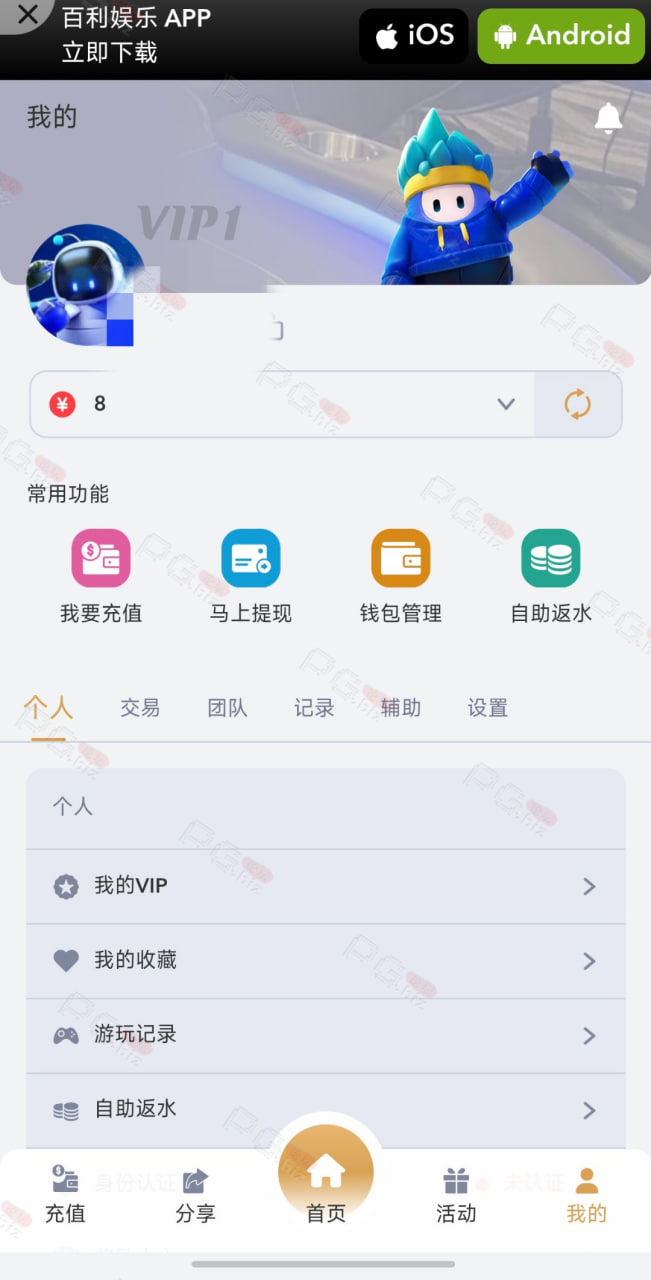Viewport: 651px width, 1280px height.
Task: Switch to the 团队 tab
Action: point(227,708)
